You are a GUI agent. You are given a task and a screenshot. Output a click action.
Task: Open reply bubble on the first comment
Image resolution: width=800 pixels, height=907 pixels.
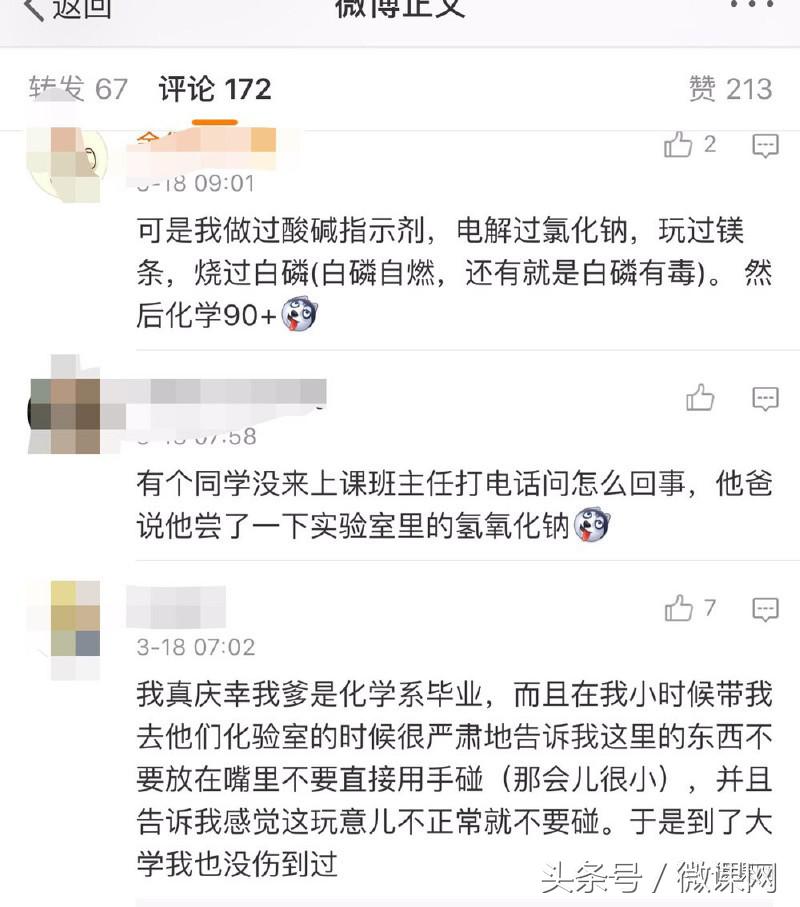[765, 146]
